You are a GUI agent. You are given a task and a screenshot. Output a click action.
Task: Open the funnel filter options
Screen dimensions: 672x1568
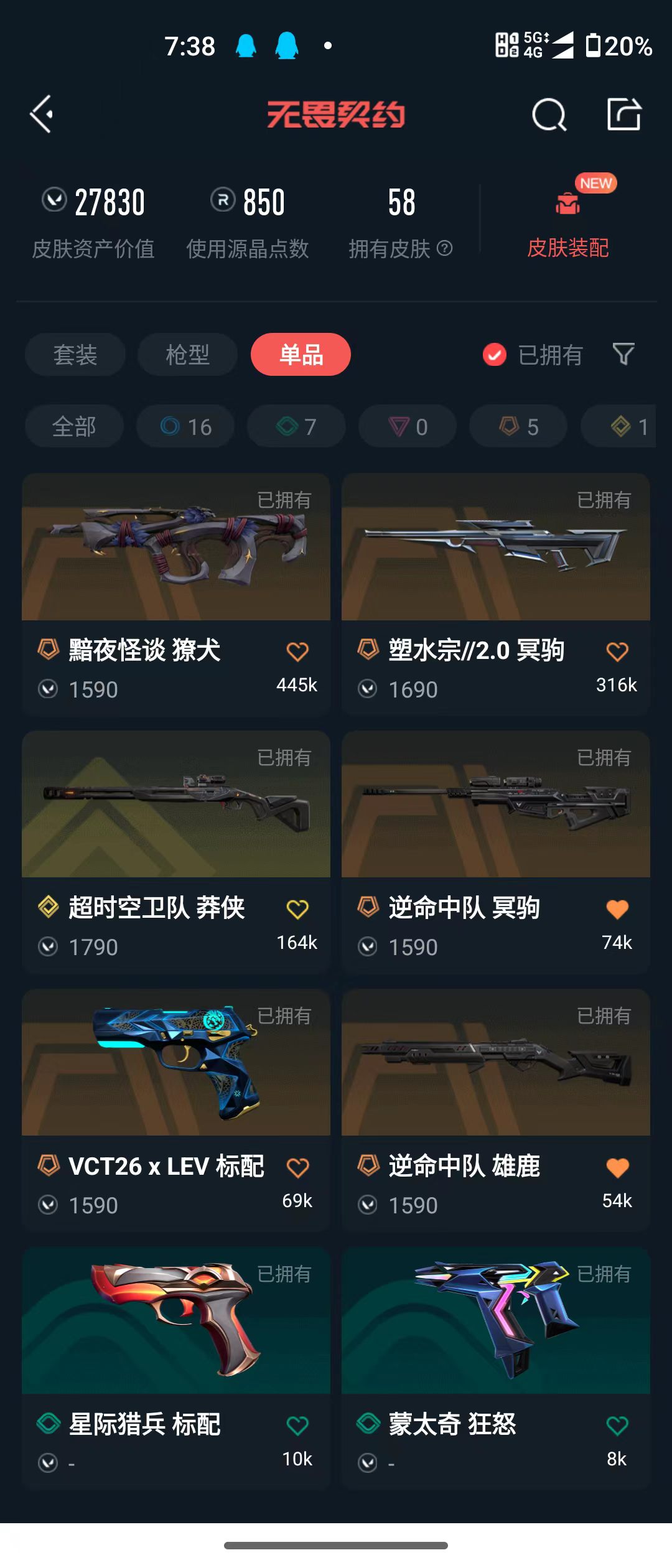(623, 354)
